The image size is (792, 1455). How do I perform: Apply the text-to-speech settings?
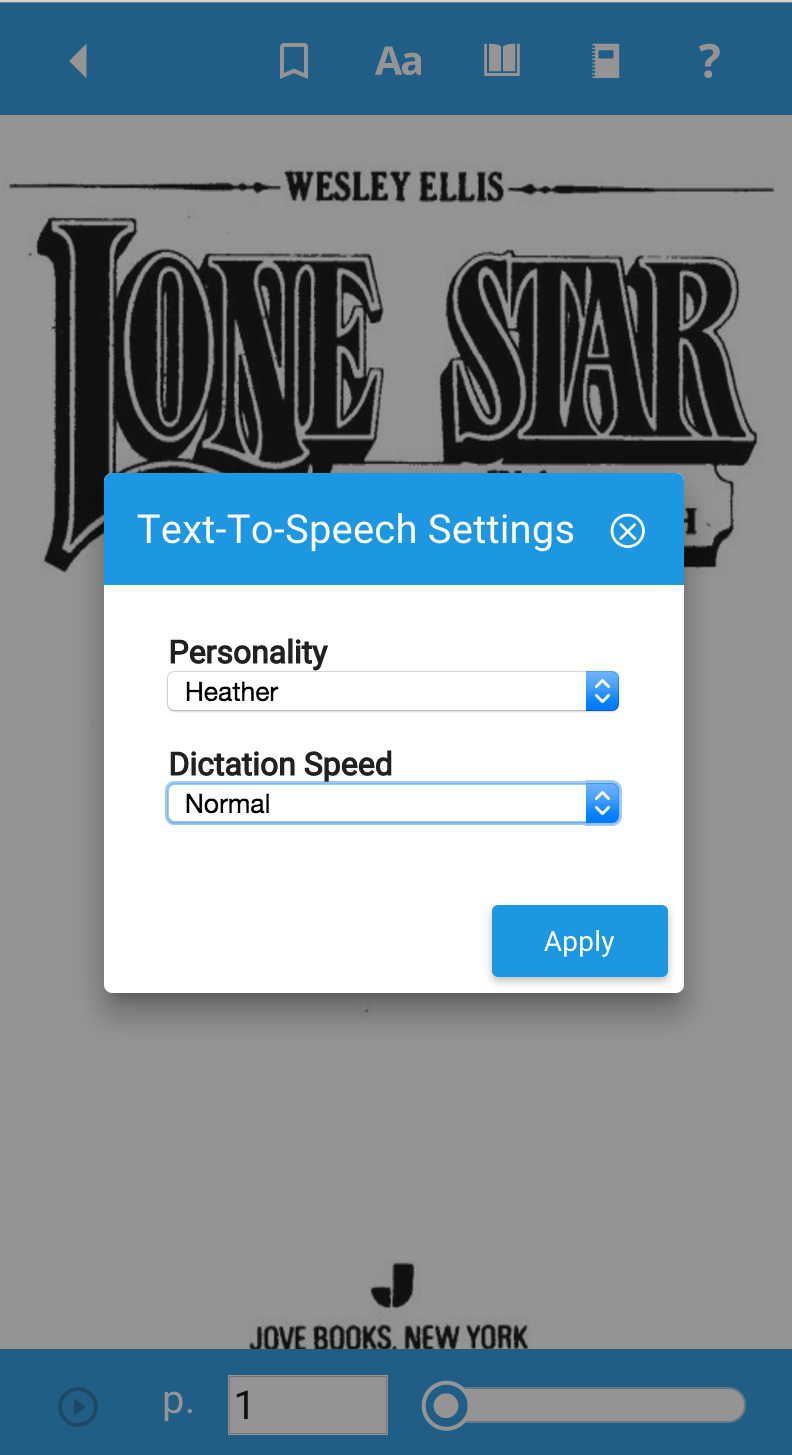579,941
